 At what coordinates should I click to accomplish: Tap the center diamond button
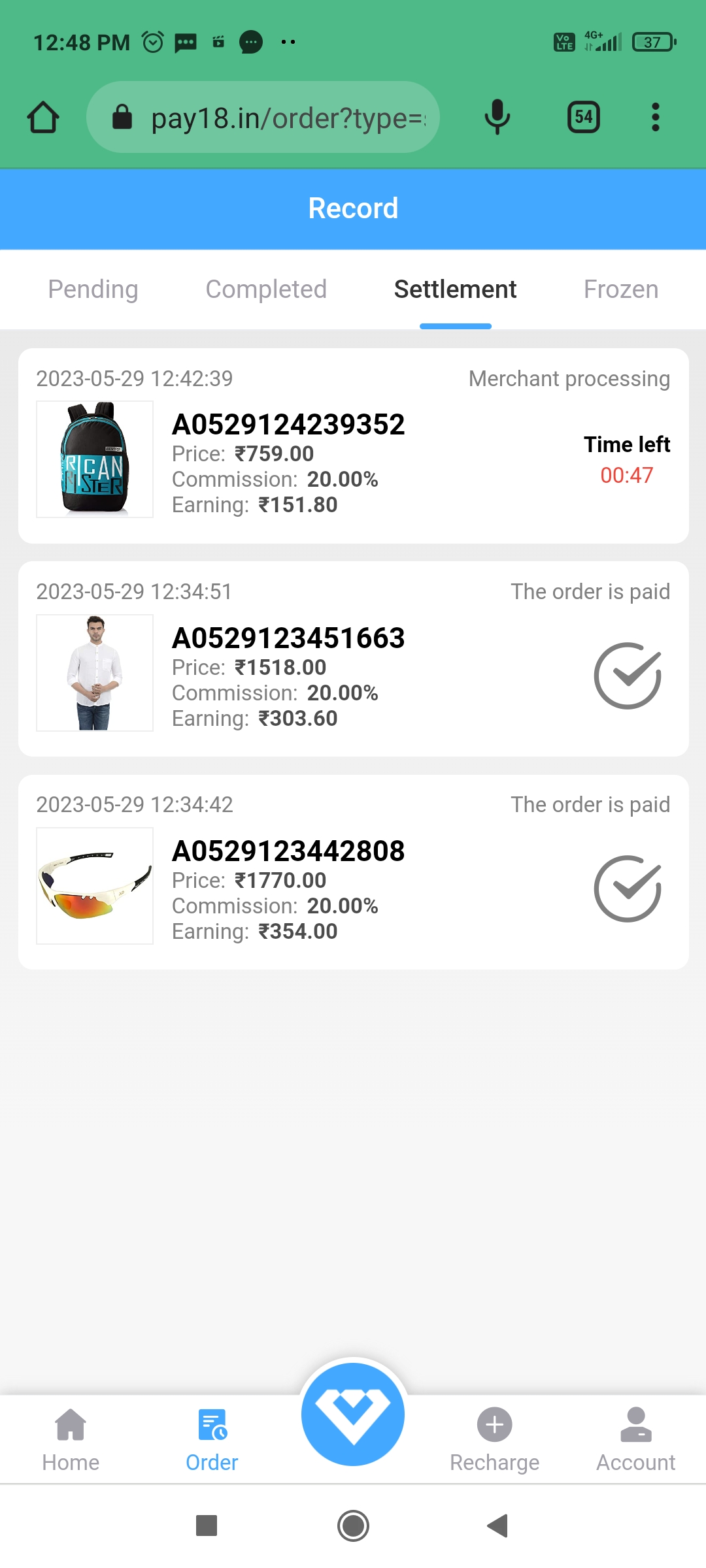click(x=353, y=1414)
